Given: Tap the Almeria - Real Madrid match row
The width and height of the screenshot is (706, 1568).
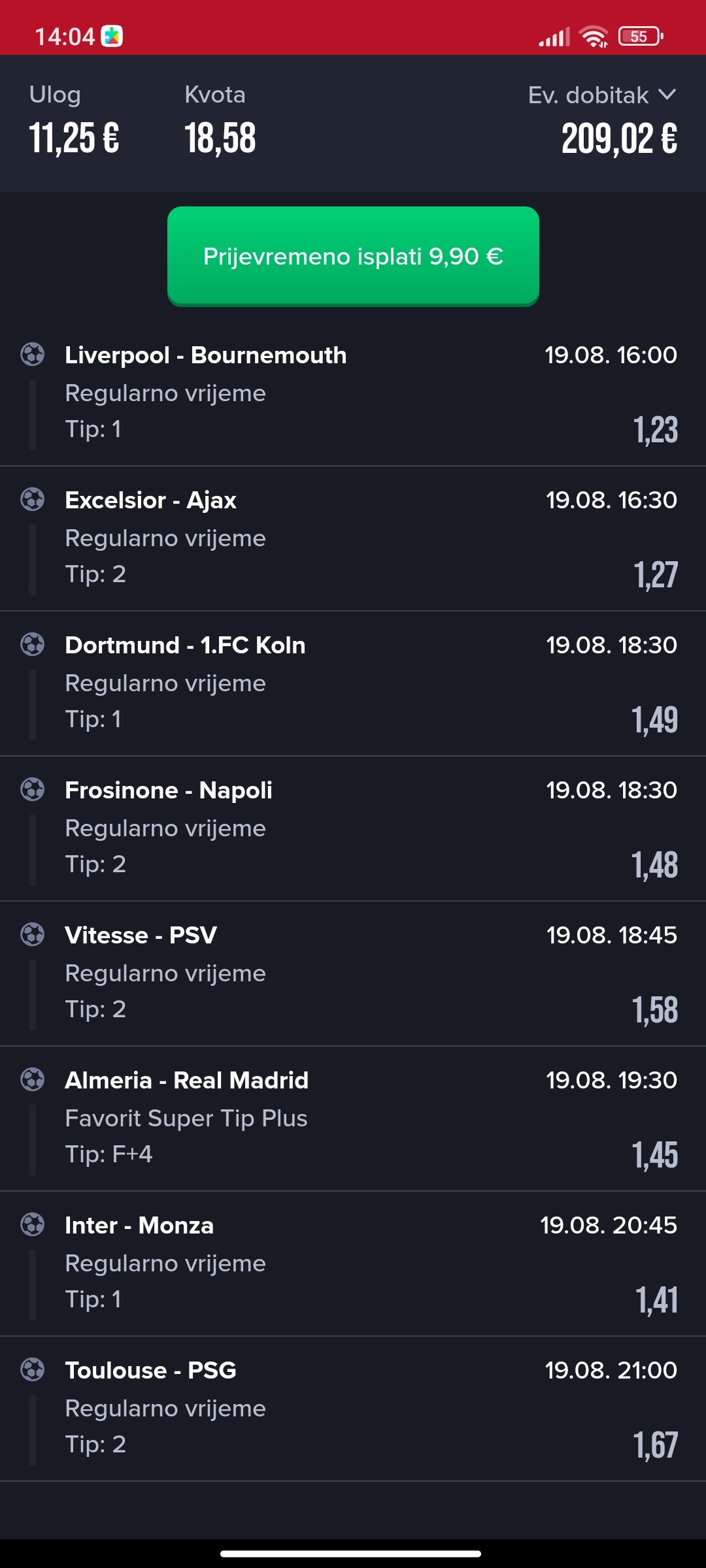Looking at the screenshot, I should coord(353,1117).
